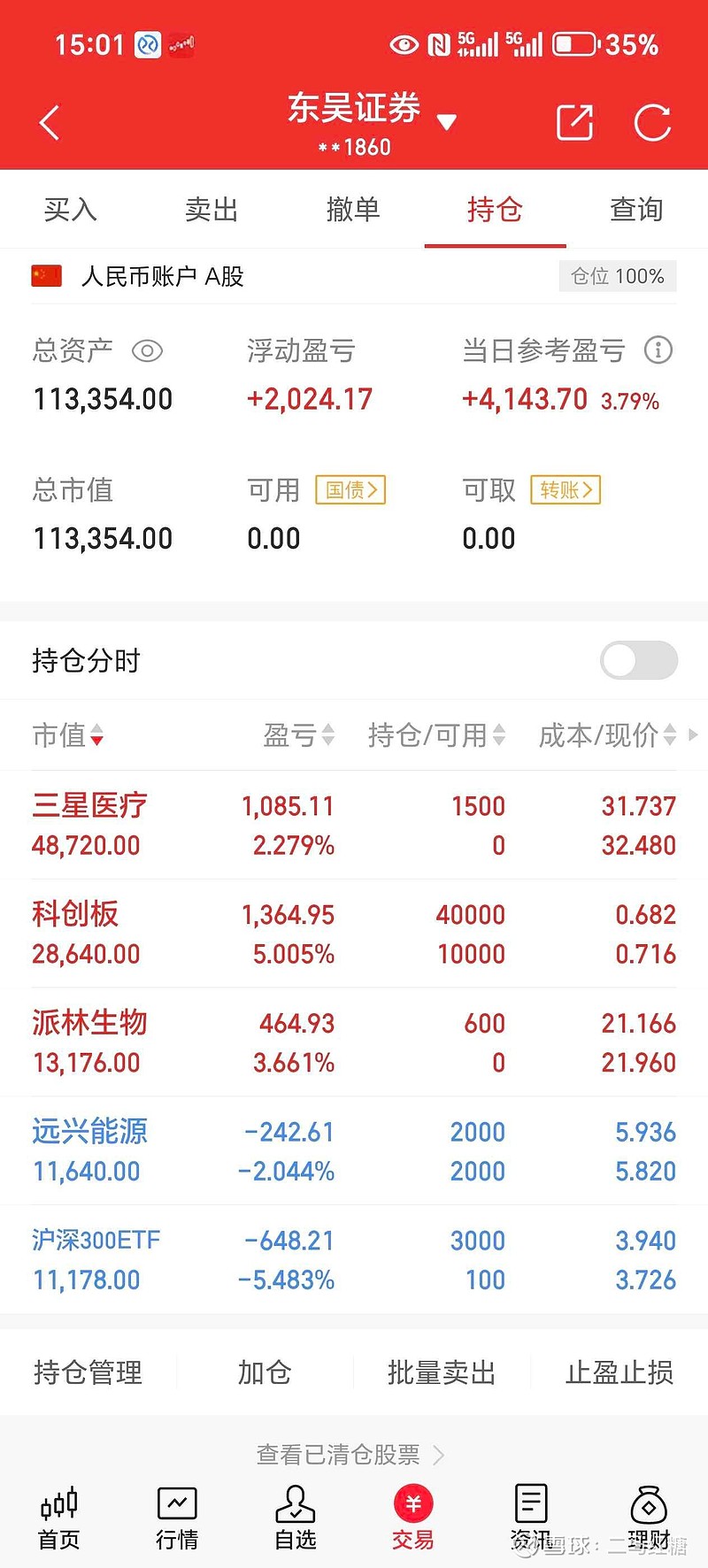Open the 查询 tab
This screenshot has height=1568, width=708.
coord(637,210)
